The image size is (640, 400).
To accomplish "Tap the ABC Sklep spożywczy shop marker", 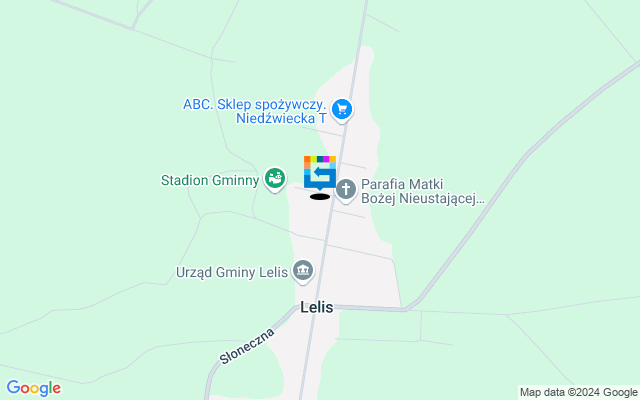I will click(x=342, y=108).
